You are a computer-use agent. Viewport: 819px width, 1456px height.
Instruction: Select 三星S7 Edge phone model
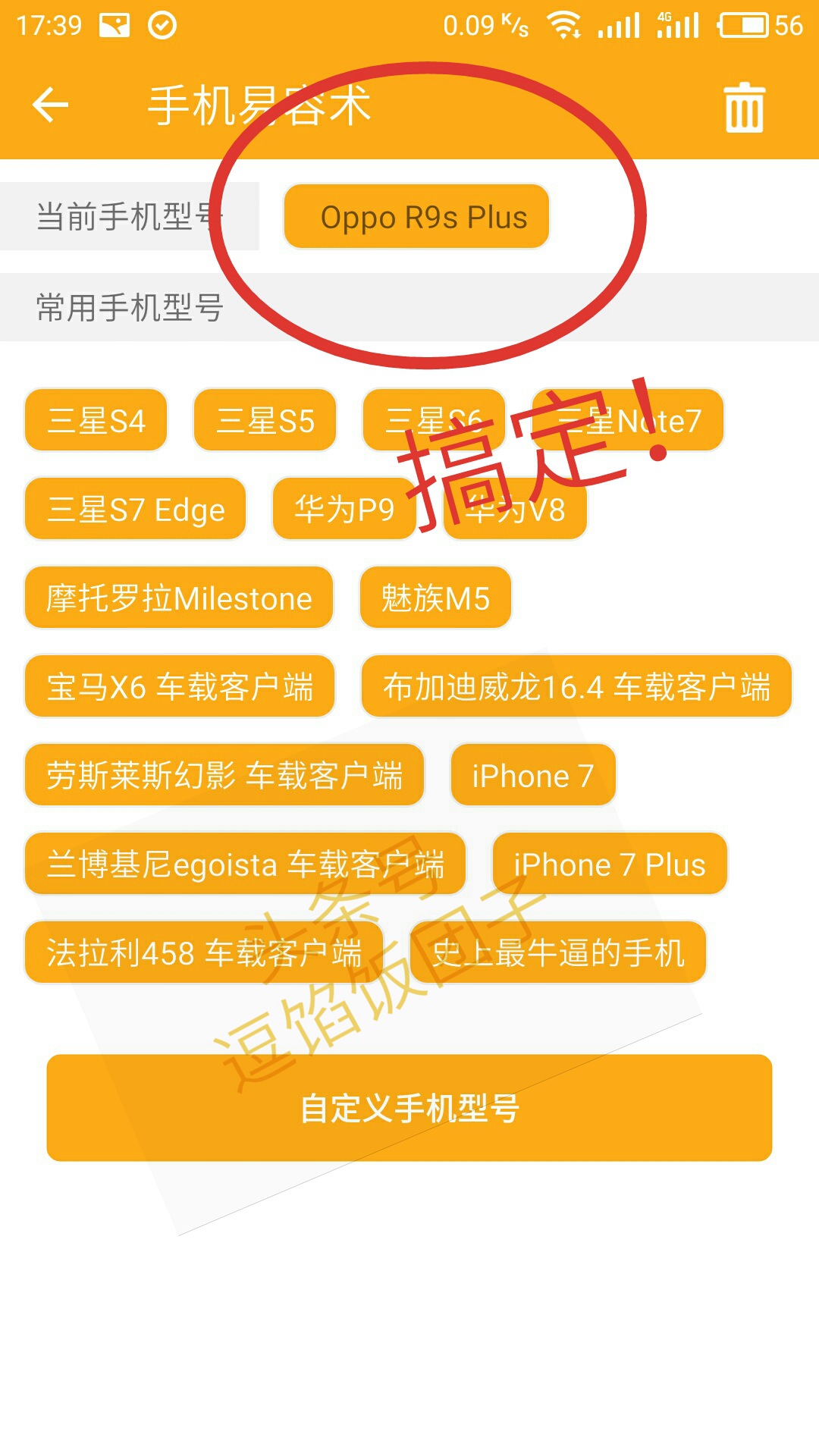(135, 510)
